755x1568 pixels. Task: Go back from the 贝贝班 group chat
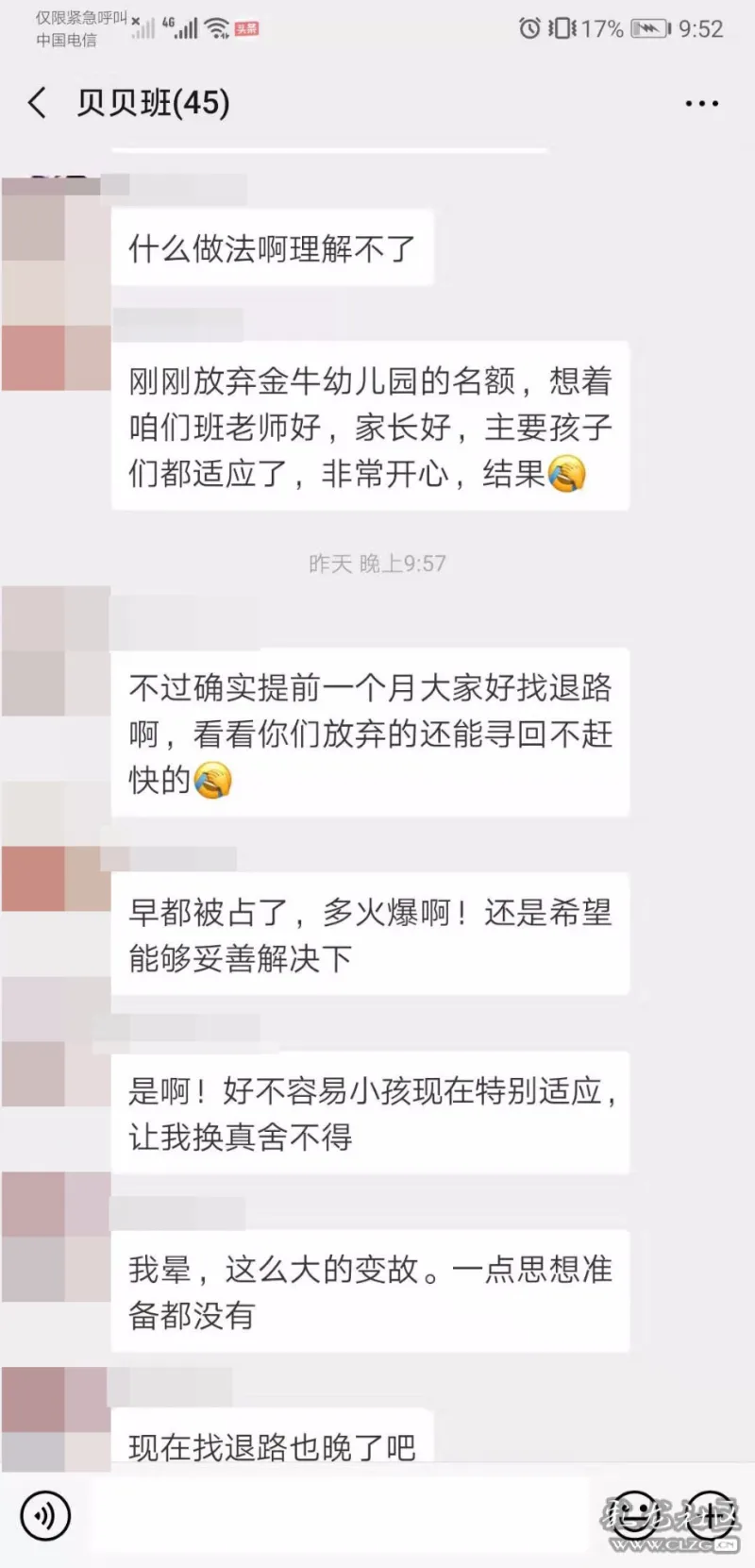(x=38, y=103)
